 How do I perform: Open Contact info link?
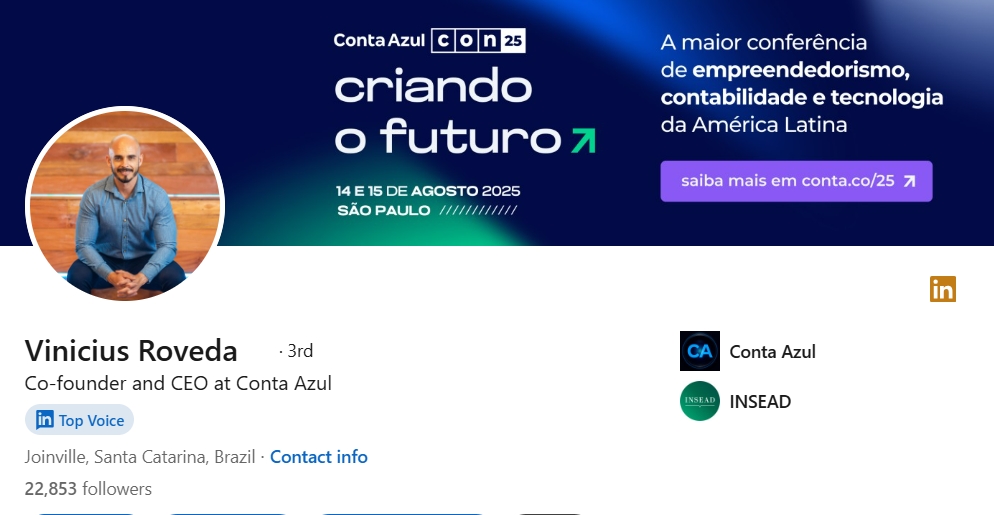tap(318, 457)
